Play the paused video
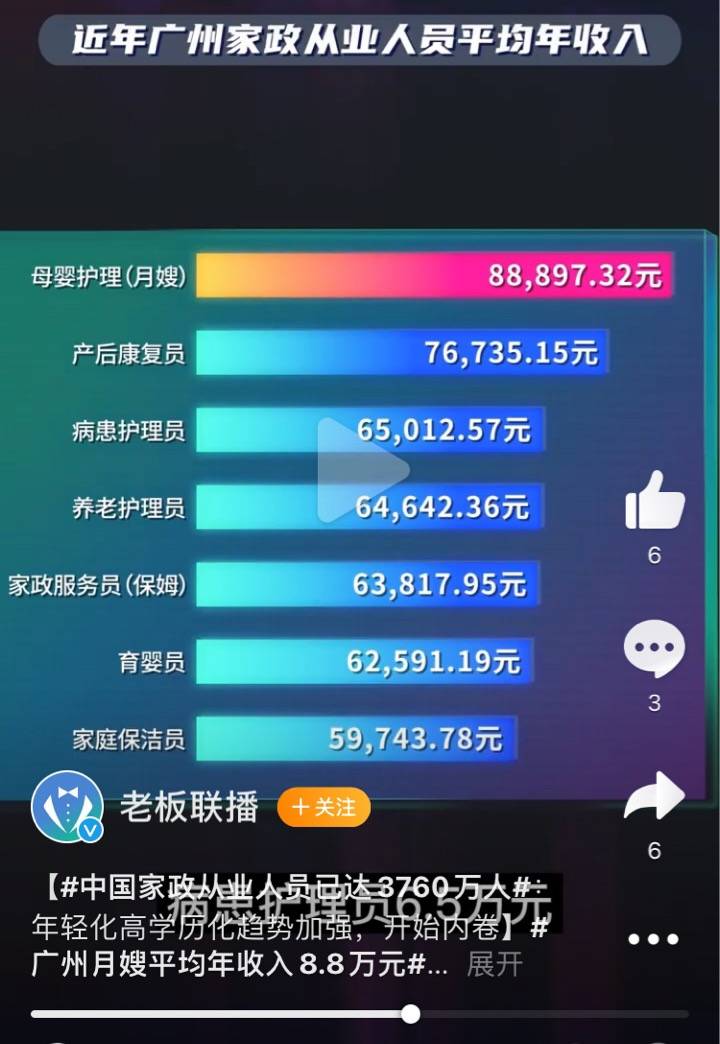Viewport: 720px width, 1044px height. pos(362,470)
